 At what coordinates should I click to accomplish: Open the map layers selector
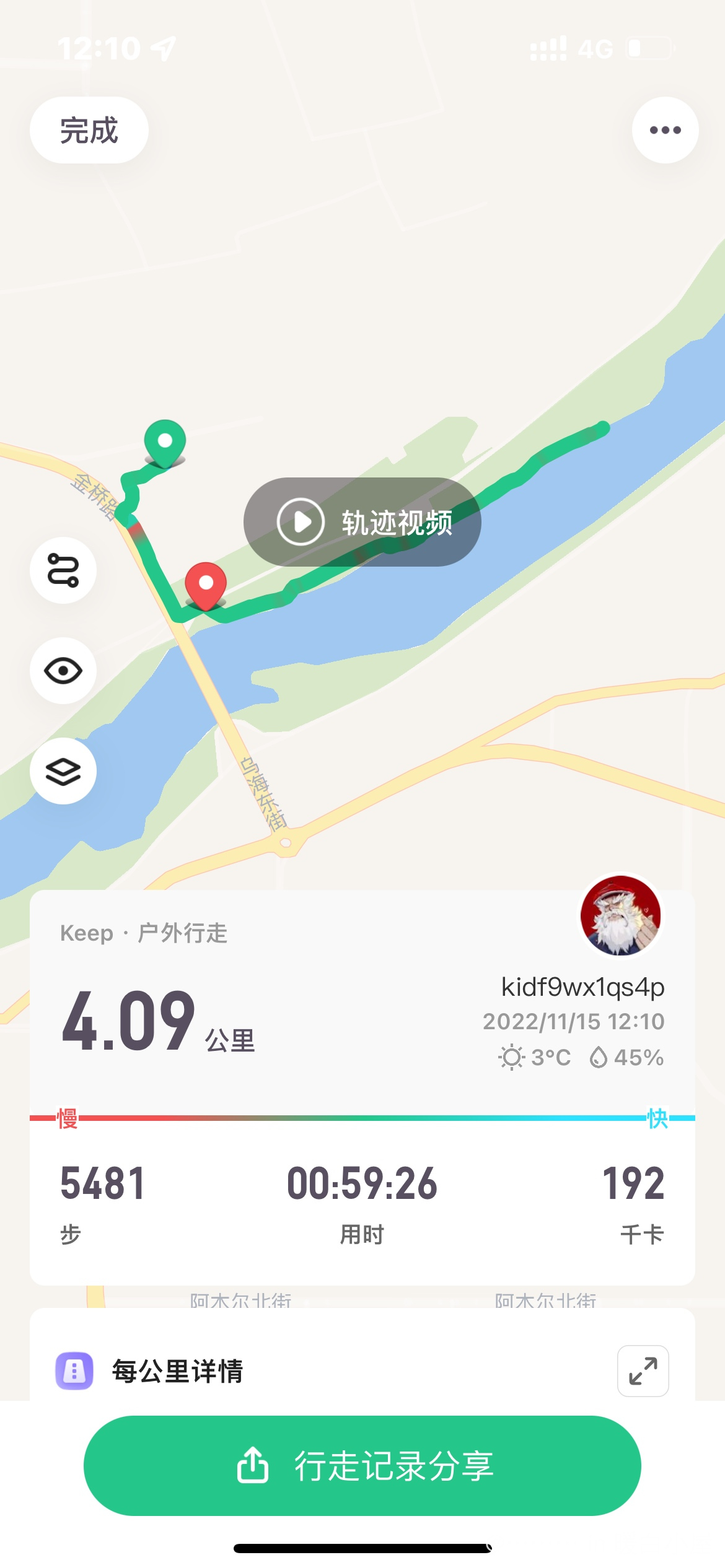pos(63,771)
